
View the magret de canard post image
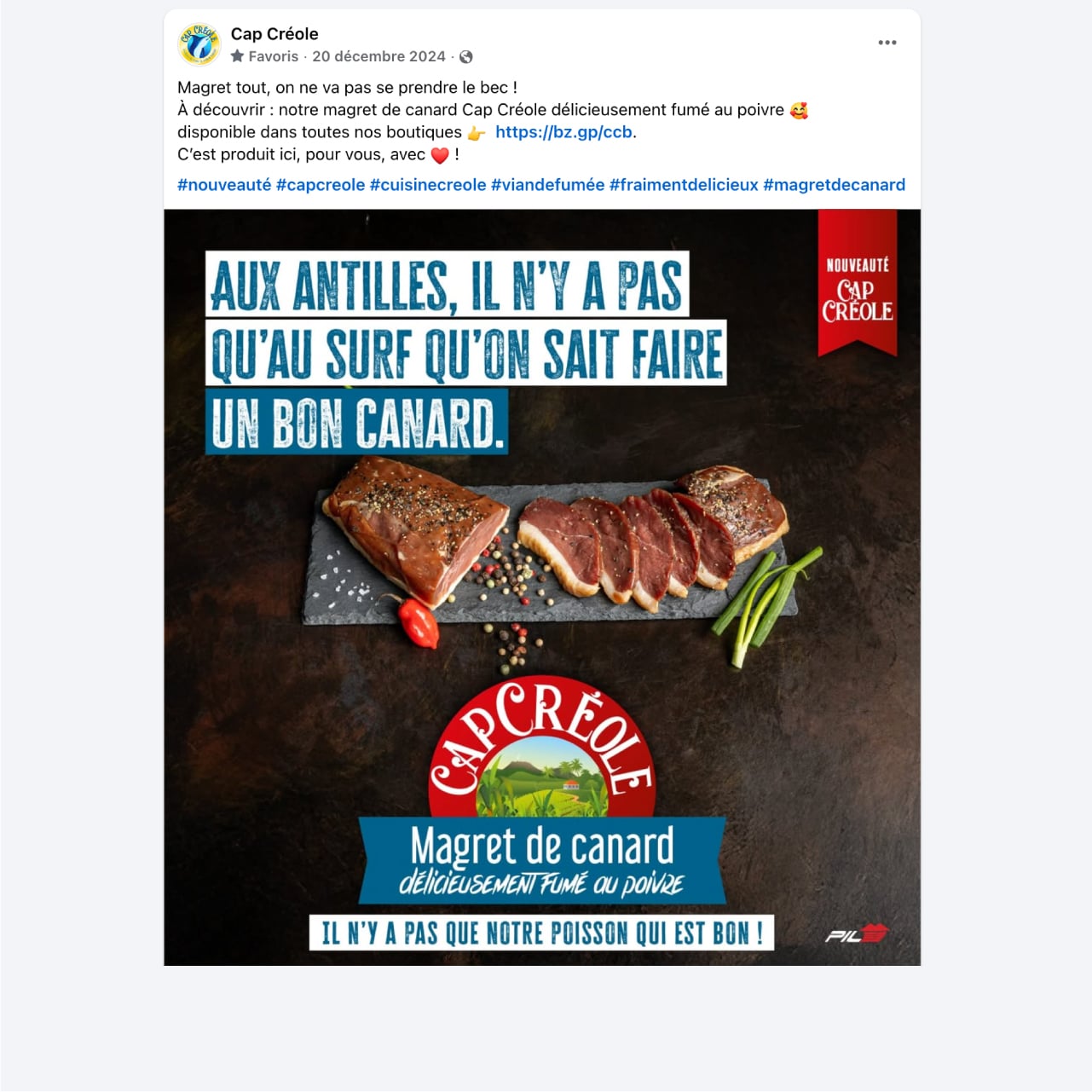click(542, 586)
